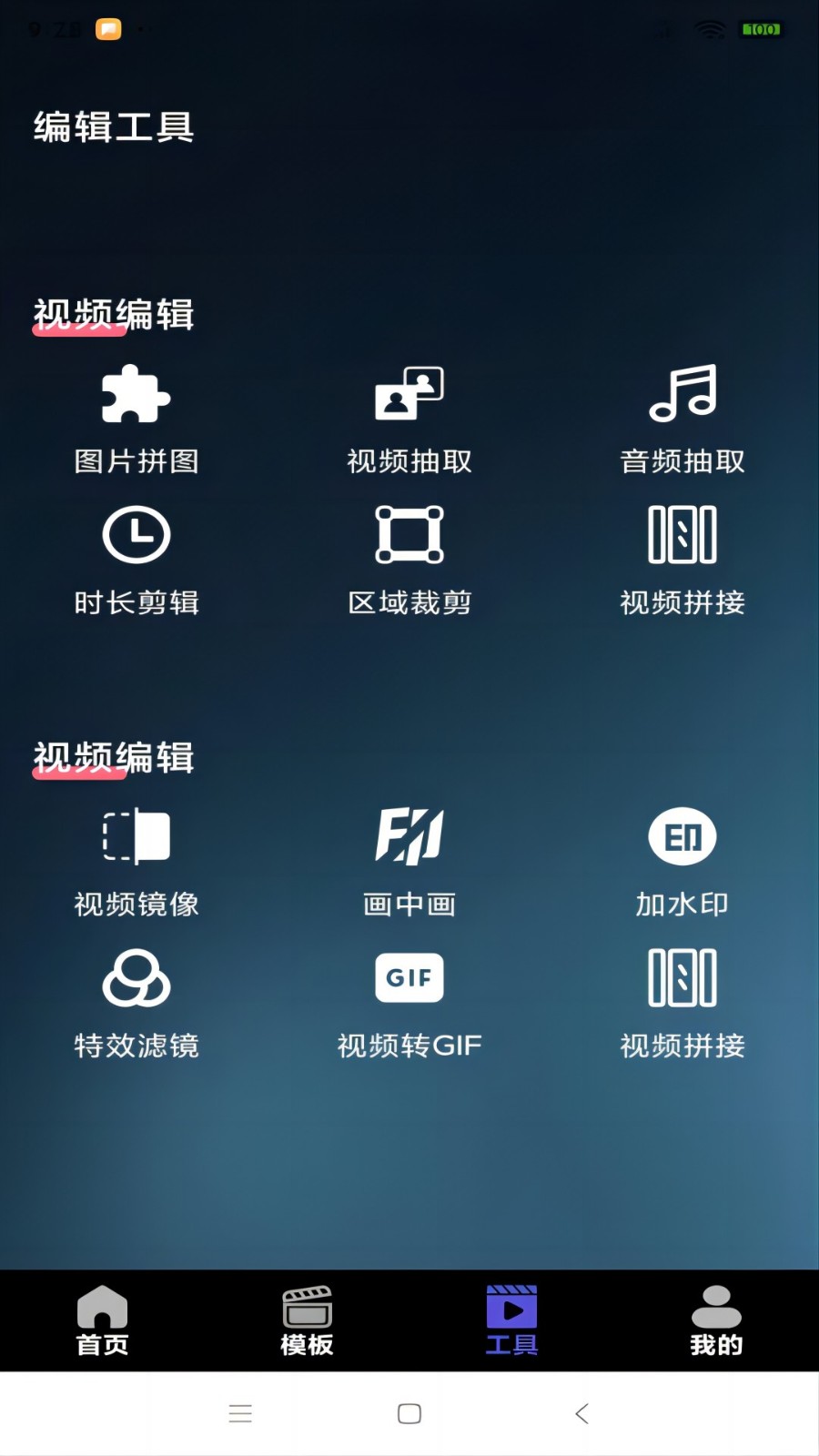The width and height of the screenshot is (819, 1456).
Task: Convert video with 视频转GIF
Action: 409,1003
